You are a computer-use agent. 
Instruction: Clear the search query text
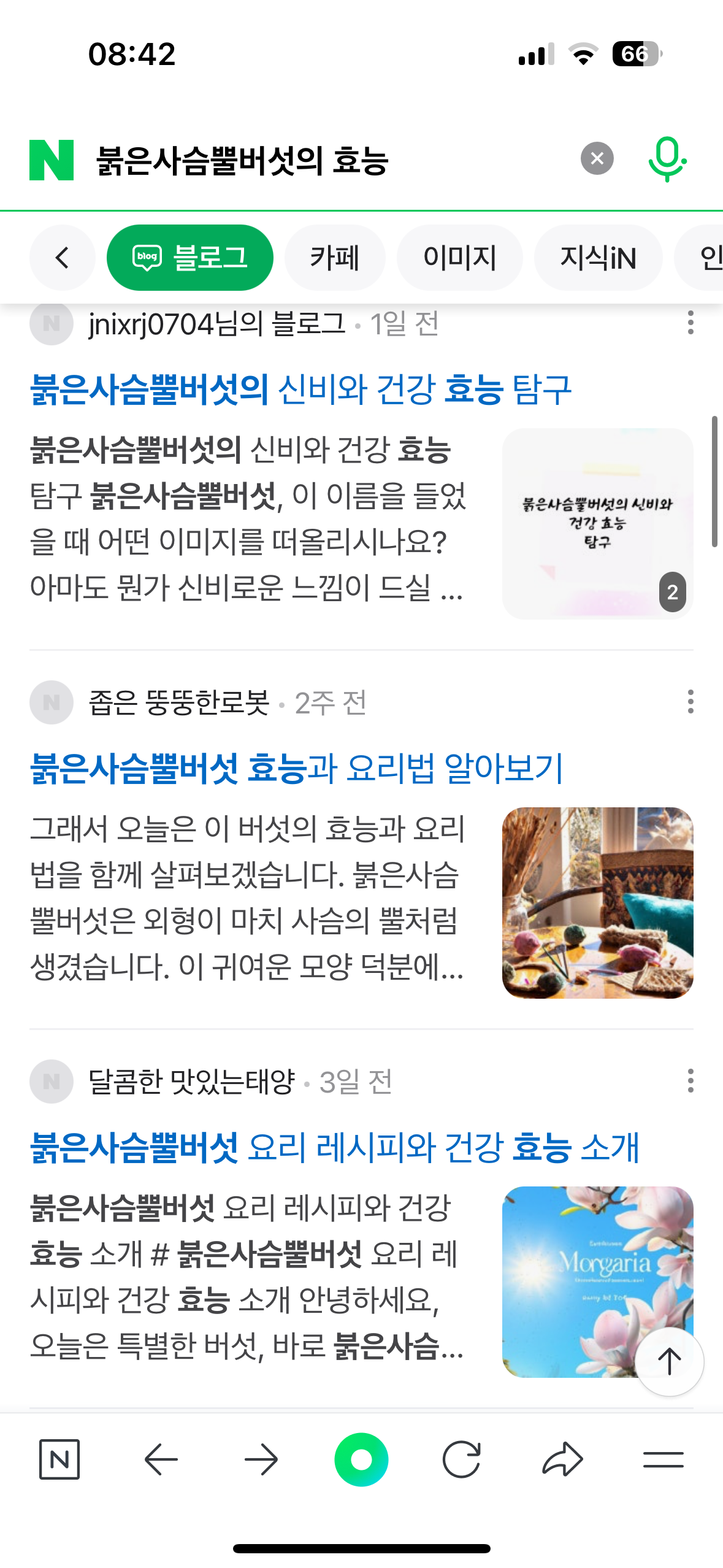tap(597, 159)
